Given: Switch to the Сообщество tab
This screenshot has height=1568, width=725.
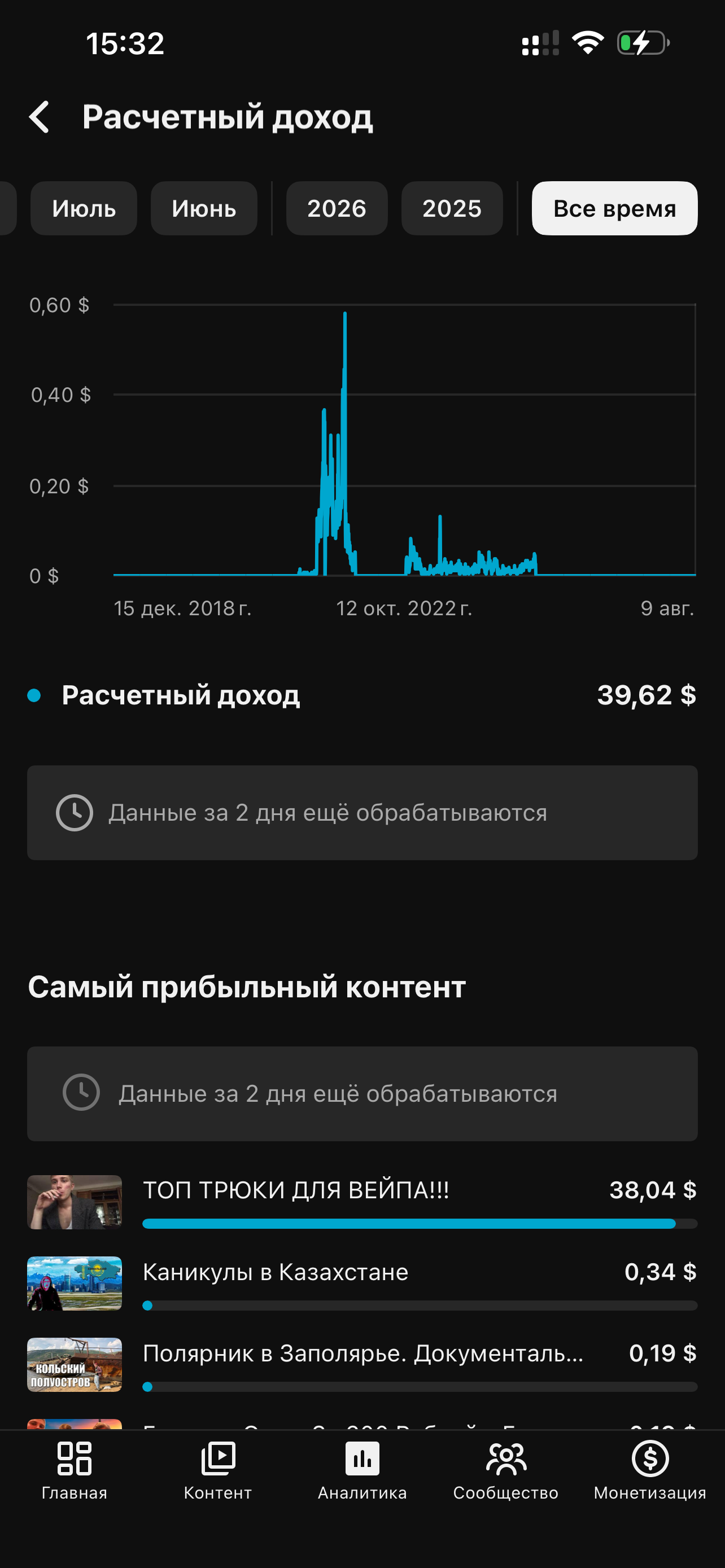Looking at the screenshot, I should [x=506, y=1470].
